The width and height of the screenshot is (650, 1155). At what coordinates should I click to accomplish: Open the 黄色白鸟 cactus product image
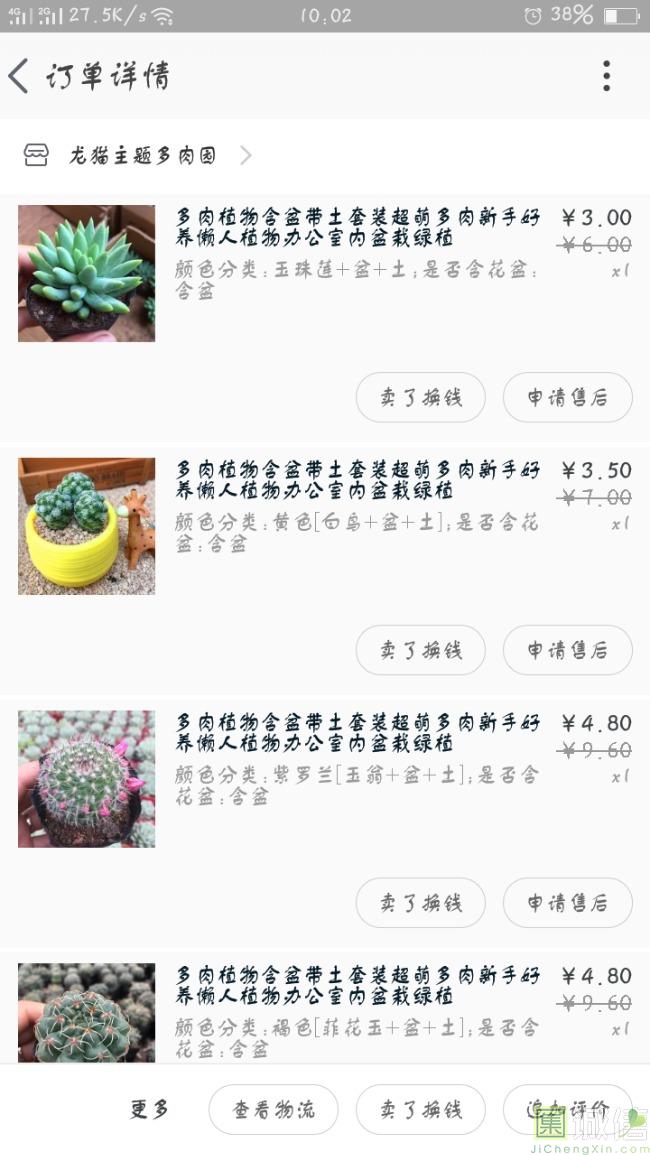click(x=86, y=526)
